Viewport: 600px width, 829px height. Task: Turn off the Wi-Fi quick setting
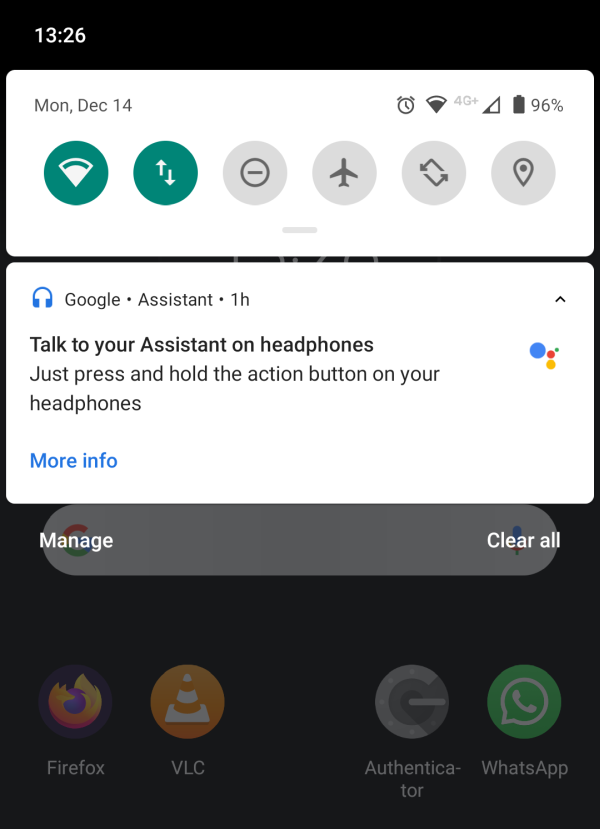coord(76,173)
